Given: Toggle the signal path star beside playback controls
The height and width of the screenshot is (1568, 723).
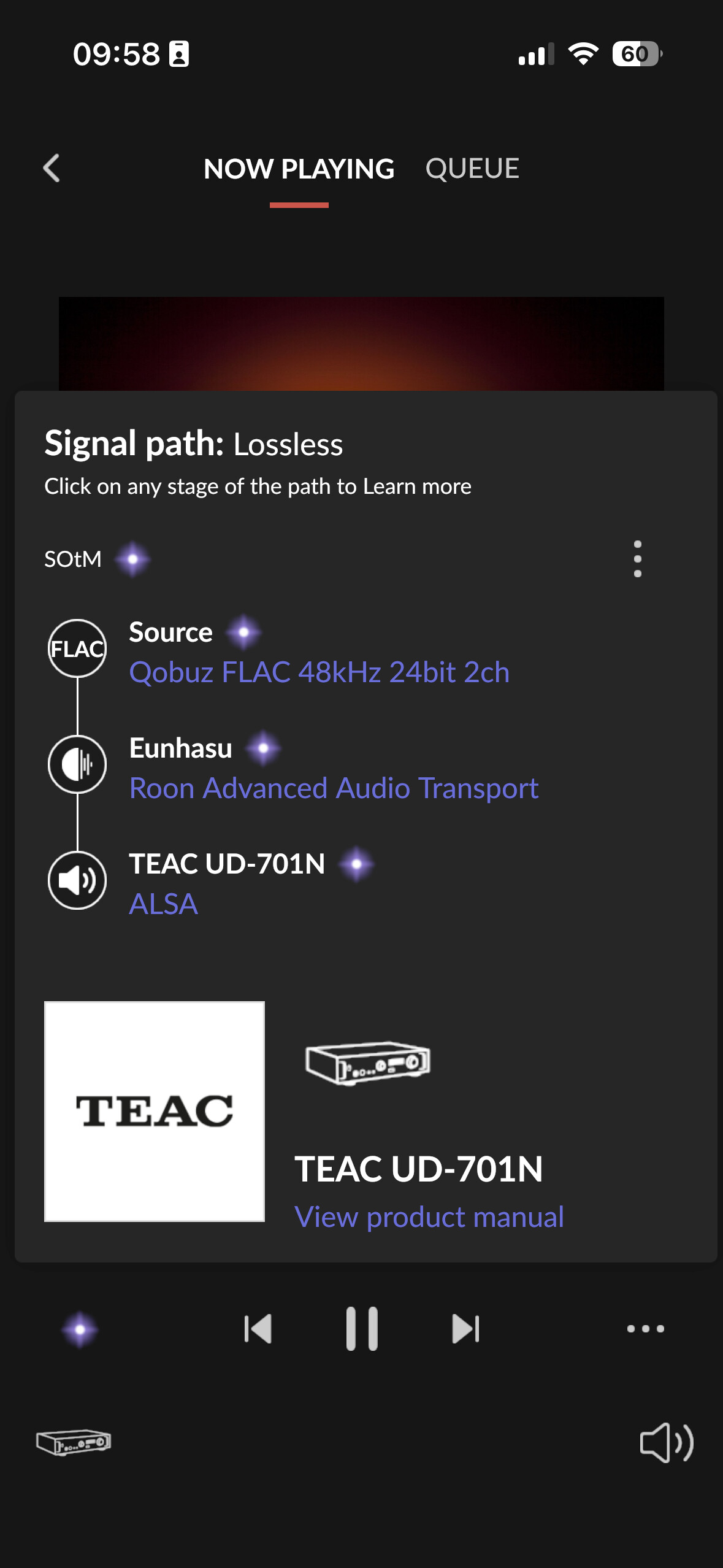Looking at the screenshot, I should pyautogui.click(x=80, y=1329).
